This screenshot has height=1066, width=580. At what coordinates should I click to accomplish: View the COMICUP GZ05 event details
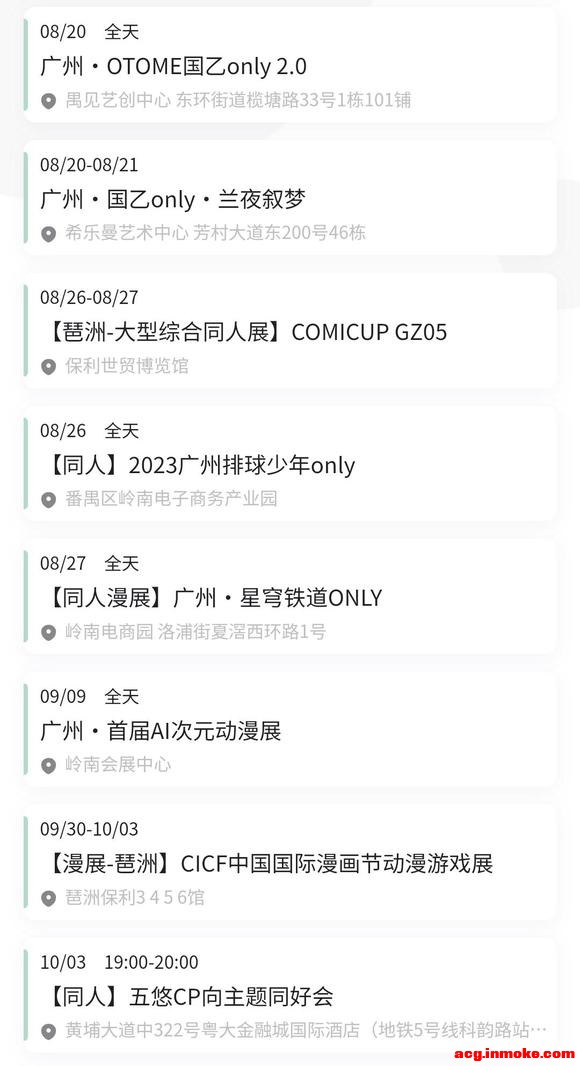point(290,332)
